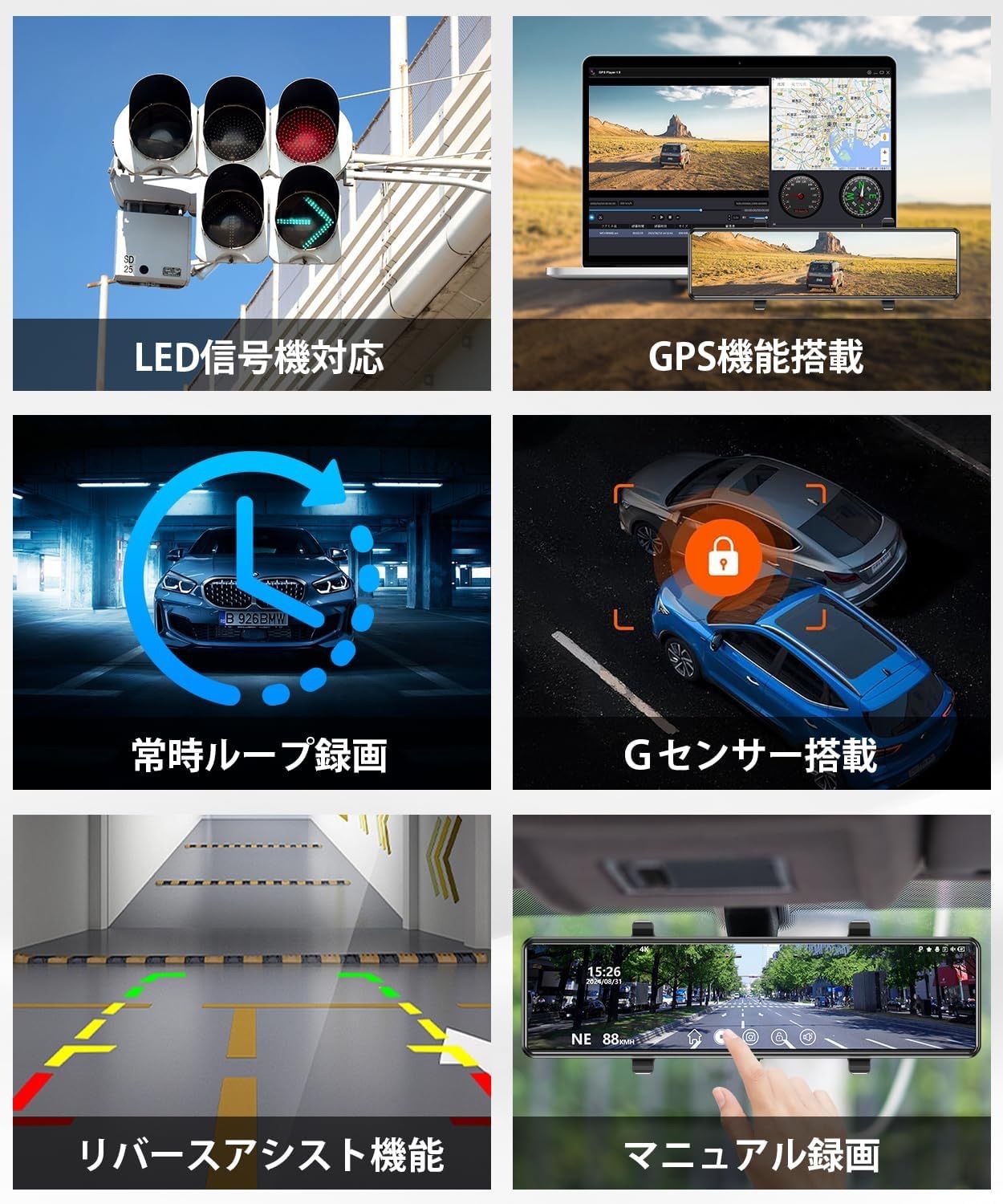Click the map zoom-in control
This screenshot has height=1204, width=1003.
[884, 152]
